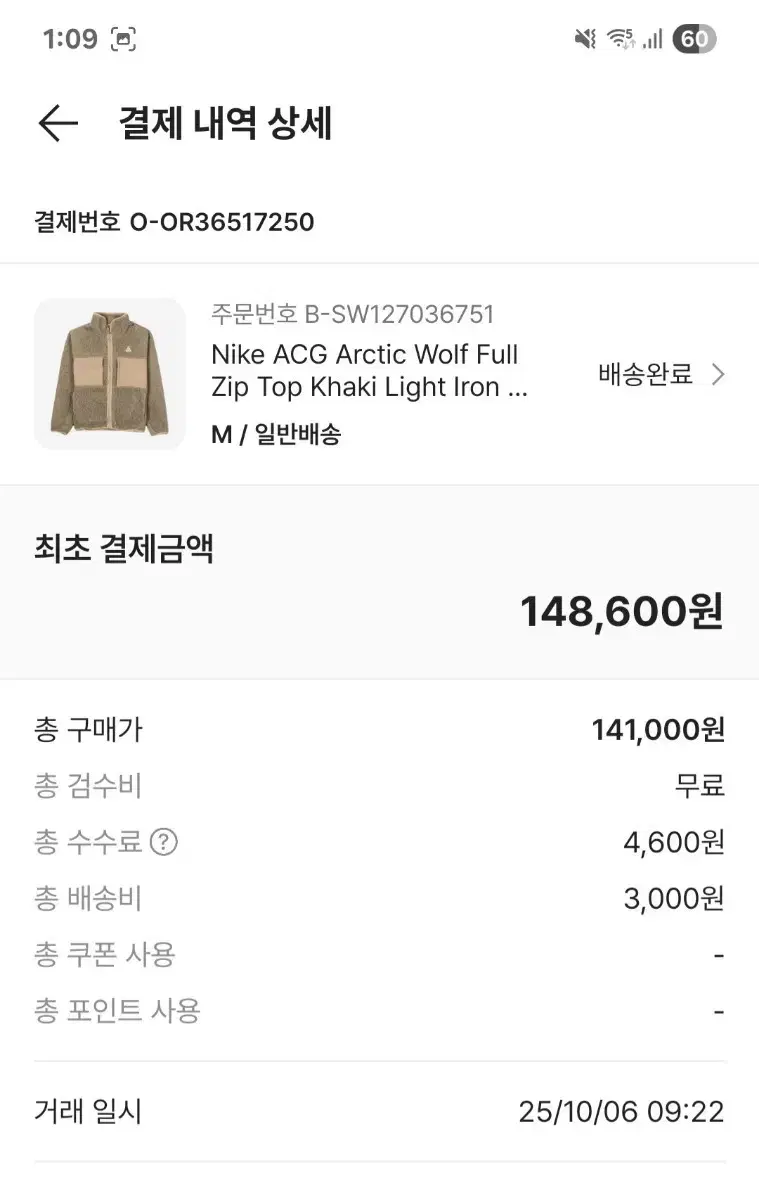The width and height of the screenshot is (759, 1200).
Task: Select the 결제 내역 상세 header
Action: [x=224, y=123]
